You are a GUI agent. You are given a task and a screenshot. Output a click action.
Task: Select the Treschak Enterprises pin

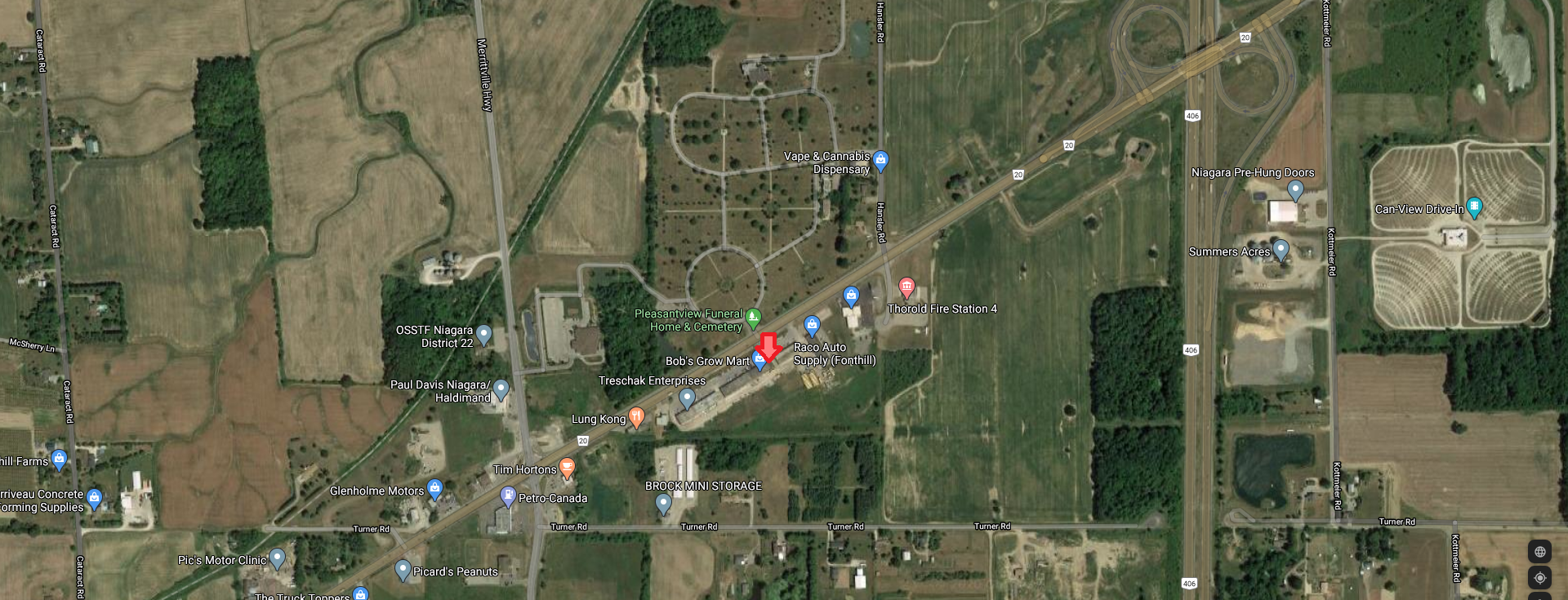click(687, 398)
